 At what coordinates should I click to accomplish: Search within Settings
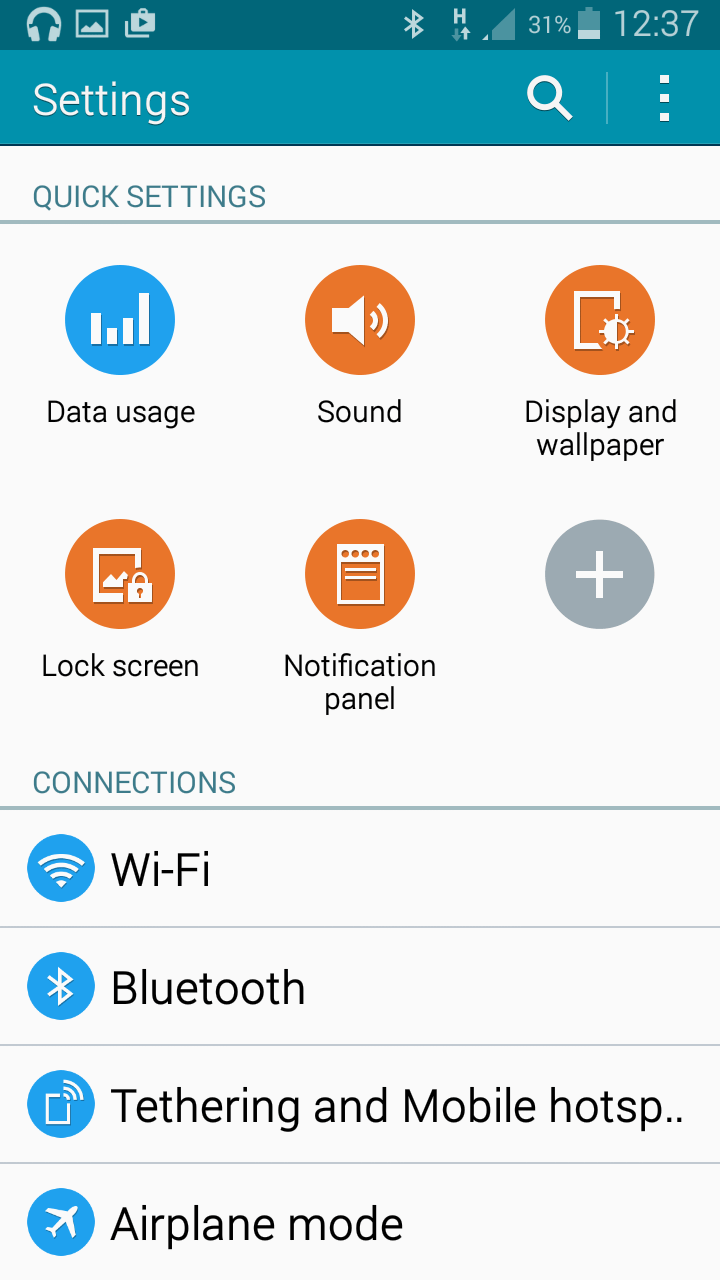tap(549, 99)
